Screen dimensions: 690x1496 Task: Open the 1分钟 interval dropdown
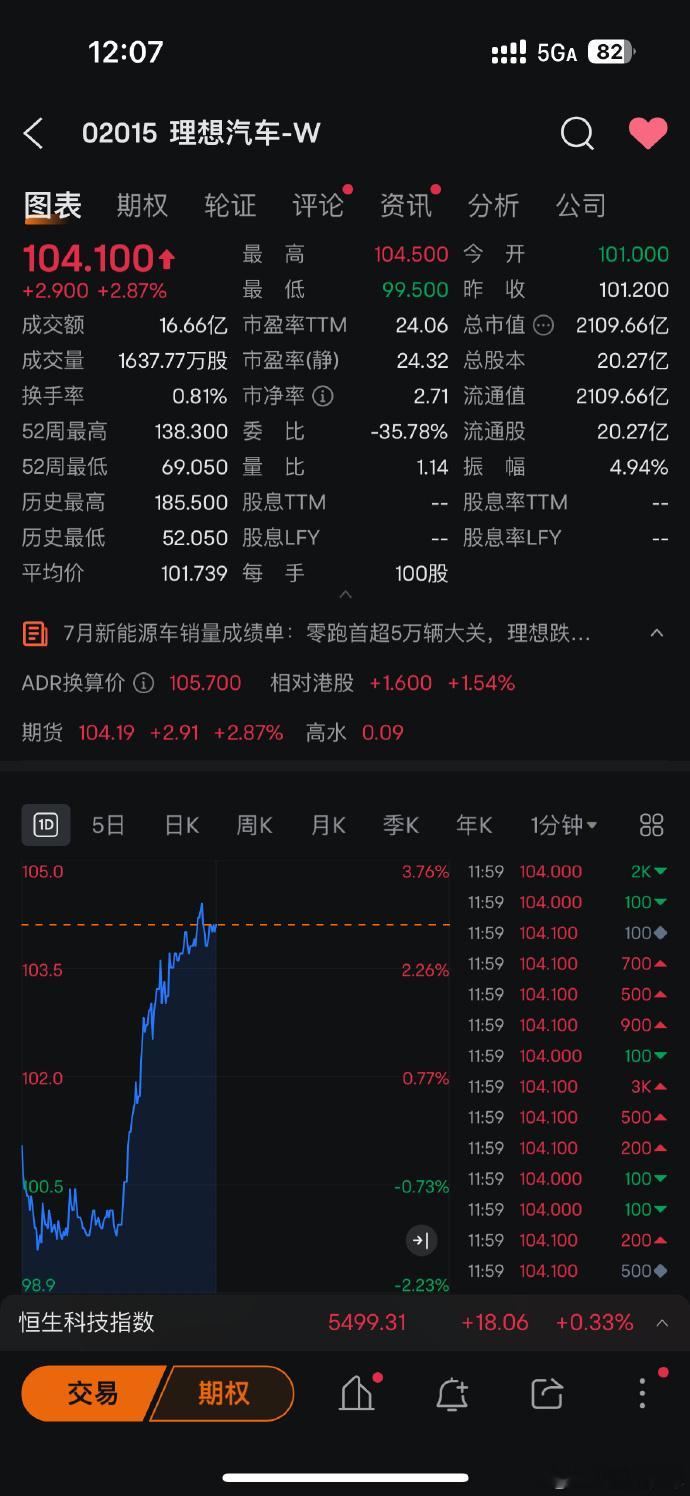pyautogui.click(x=564, y=825)
